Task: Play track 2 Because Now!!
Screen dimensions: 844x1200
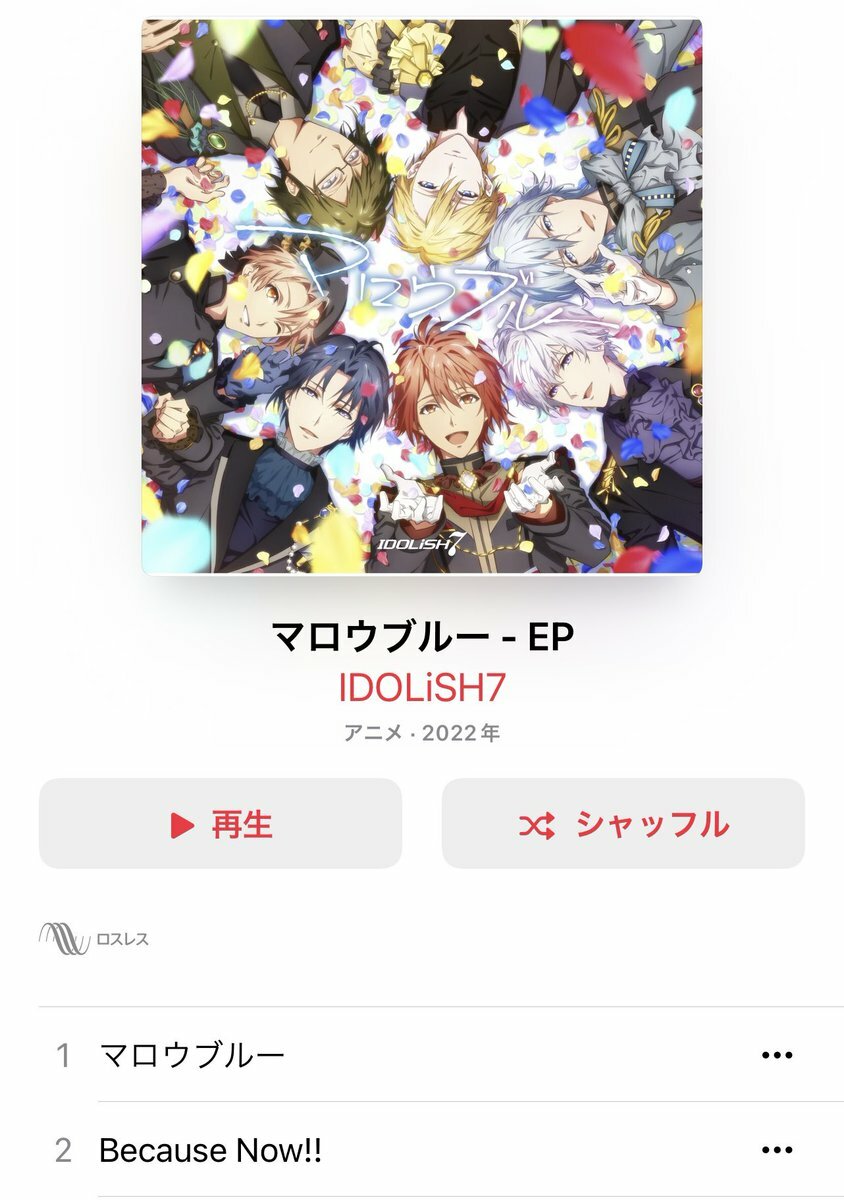Action: click(x=210, y=1150)
